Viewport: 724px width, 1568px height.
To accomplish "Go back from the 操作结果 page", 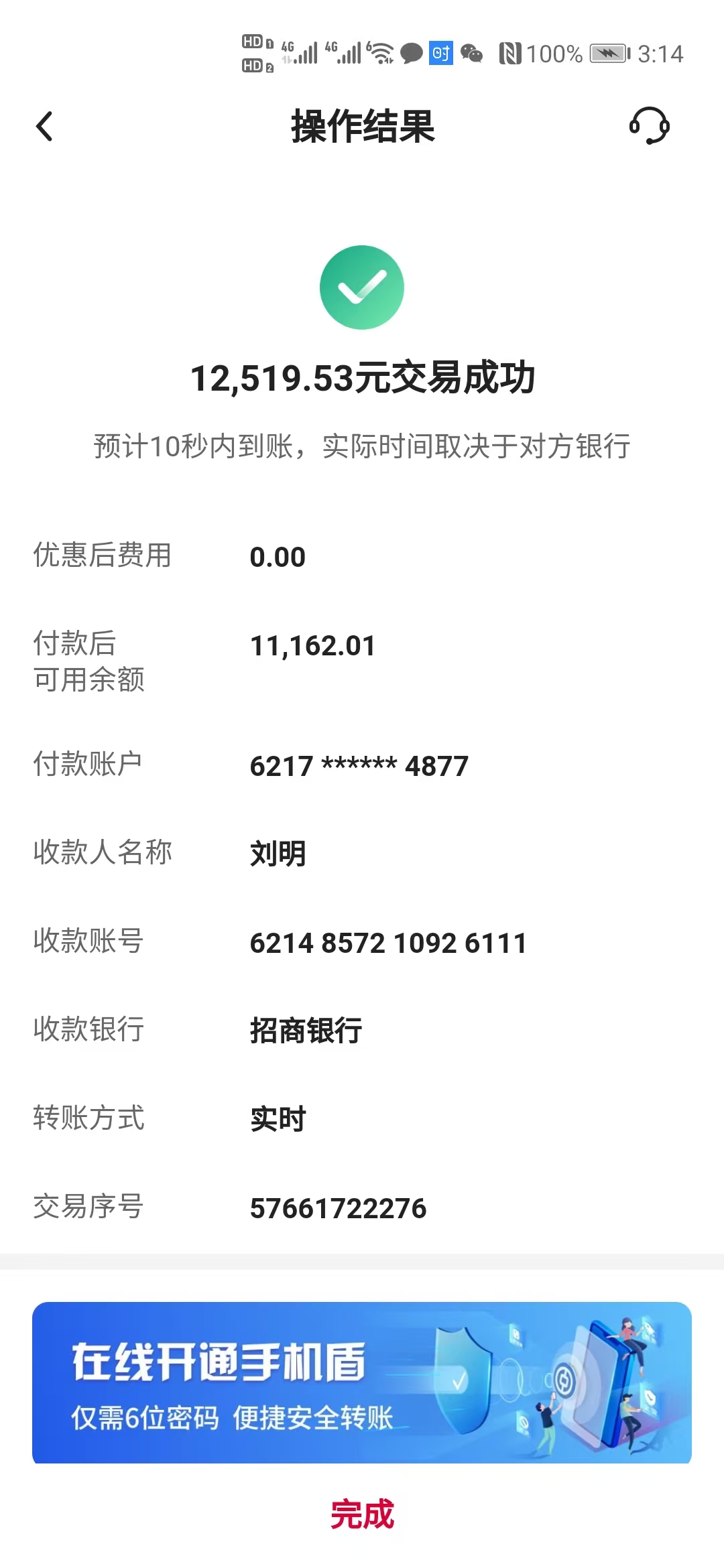I will 44,127.
